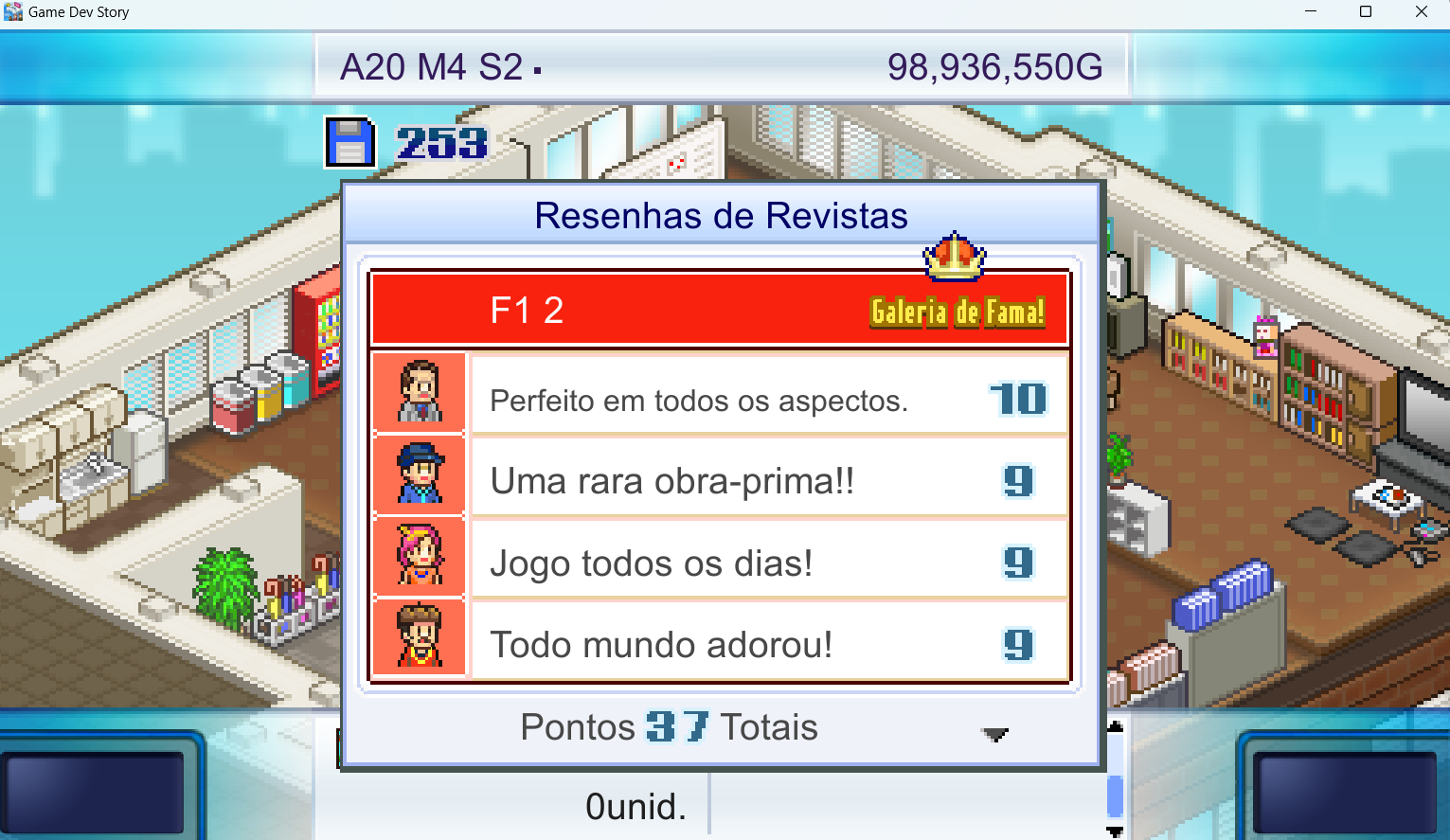Maximize the Game Dev Story window

pos(1365,12)
